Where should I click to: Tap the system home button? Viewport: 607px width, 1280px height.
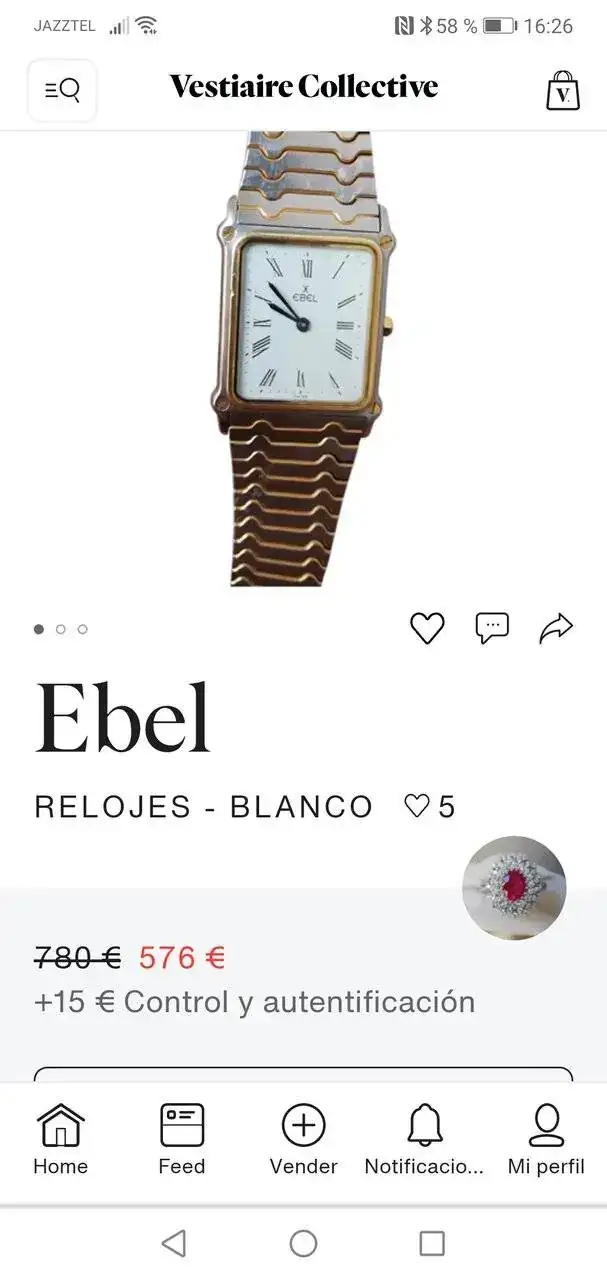(303, 1243)
